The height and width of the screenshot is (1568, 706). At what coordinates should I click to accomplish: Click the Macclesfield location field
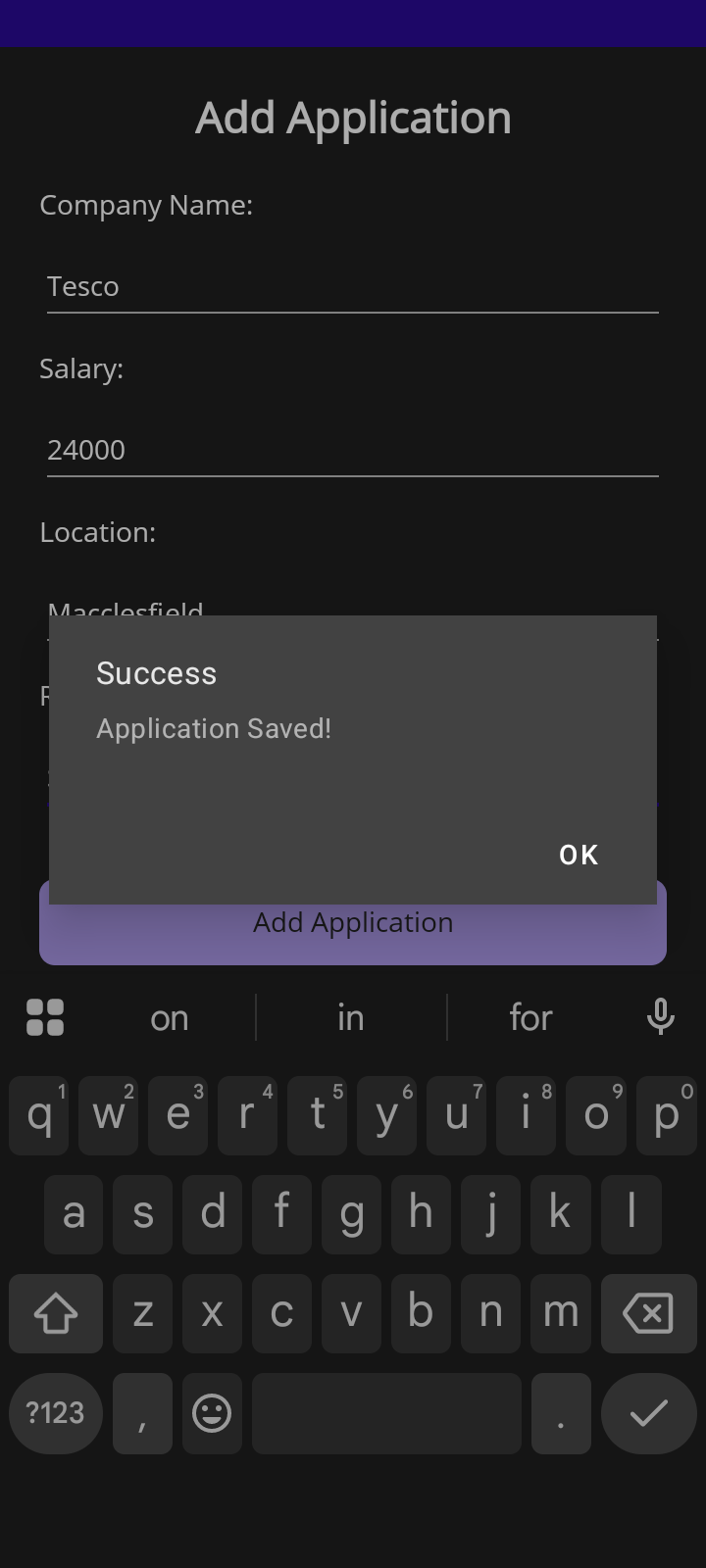(353, 610)
